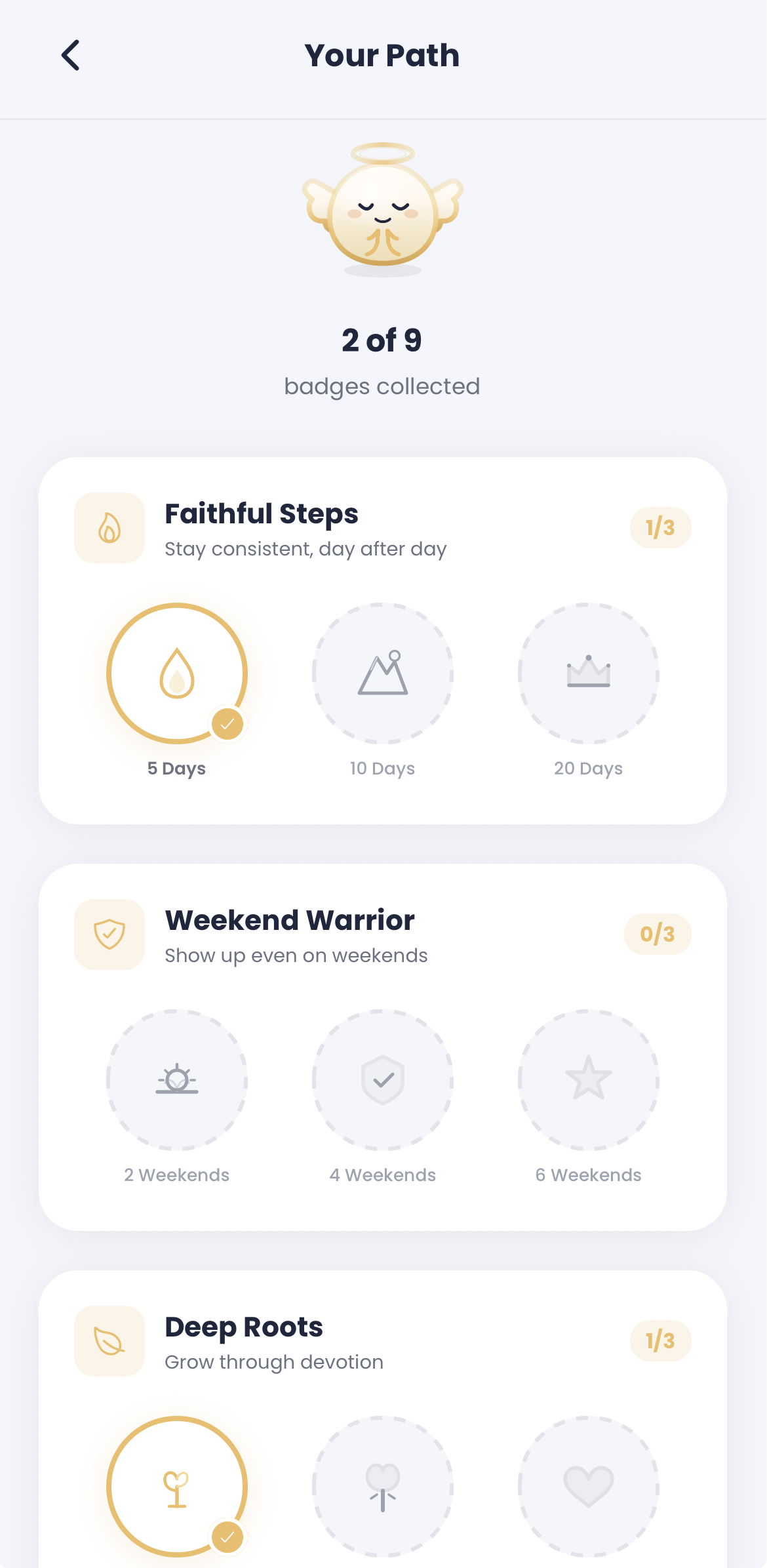Click the 1/3 progress pill on Faithful Steps
767x1568 pixels.
point(660,528)
